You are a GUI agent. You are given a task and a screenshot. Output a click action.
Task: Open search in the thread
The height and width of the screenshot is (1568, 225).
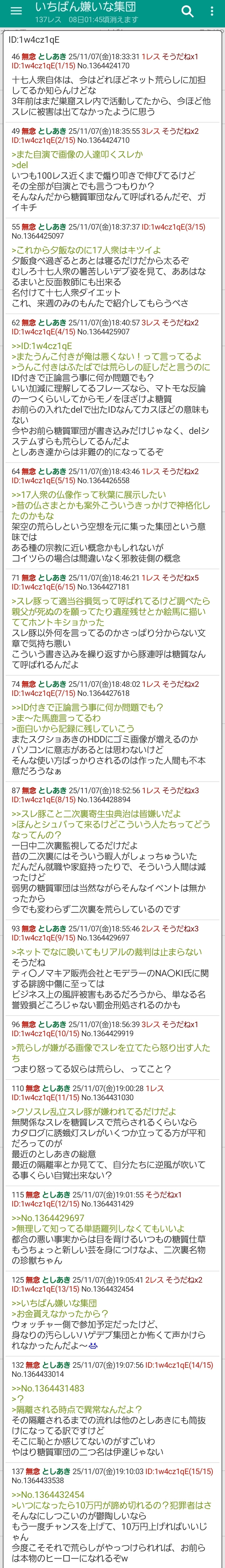click(x=187, y=12)
